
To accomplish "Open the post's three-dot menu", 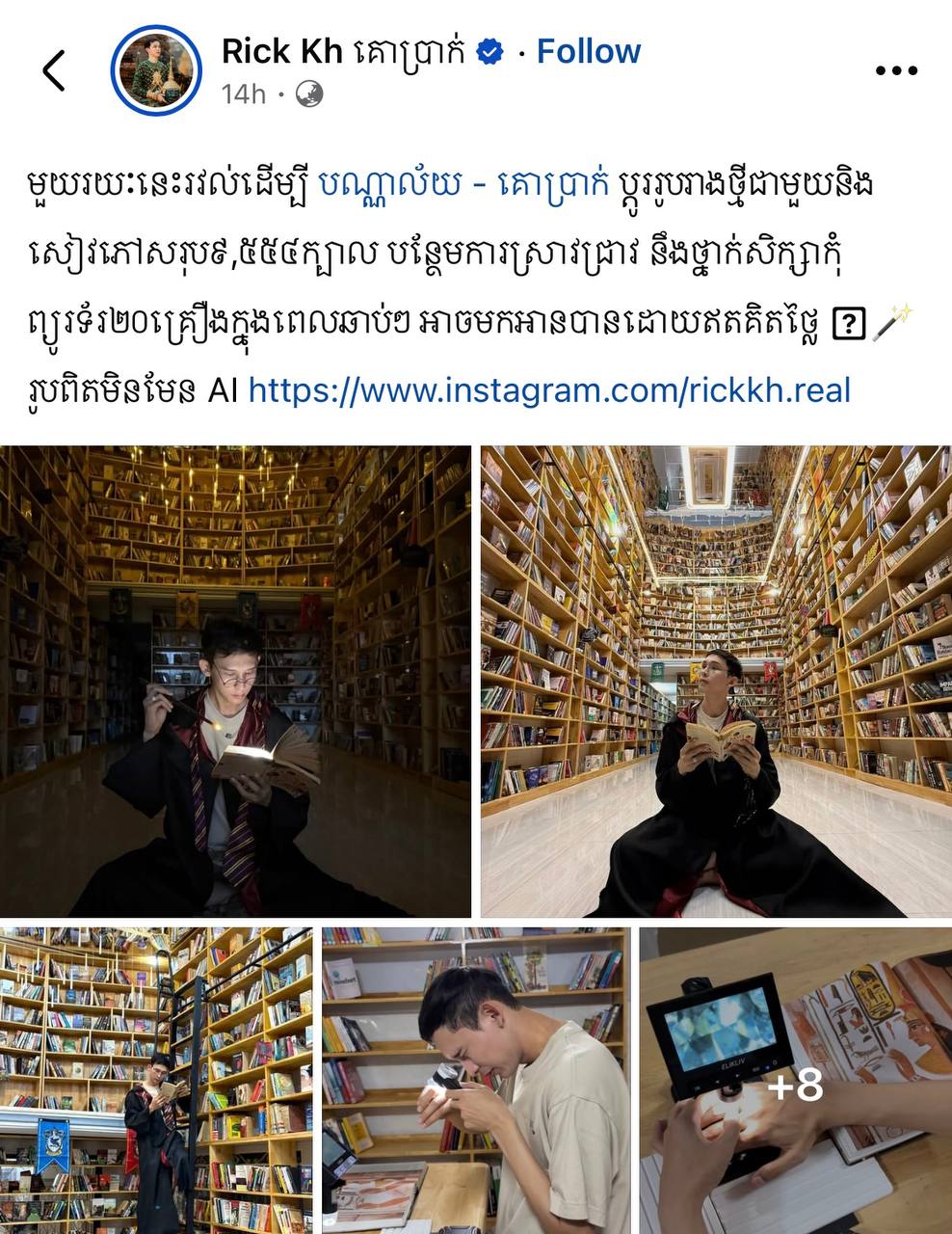I will (x=895, y=70).
